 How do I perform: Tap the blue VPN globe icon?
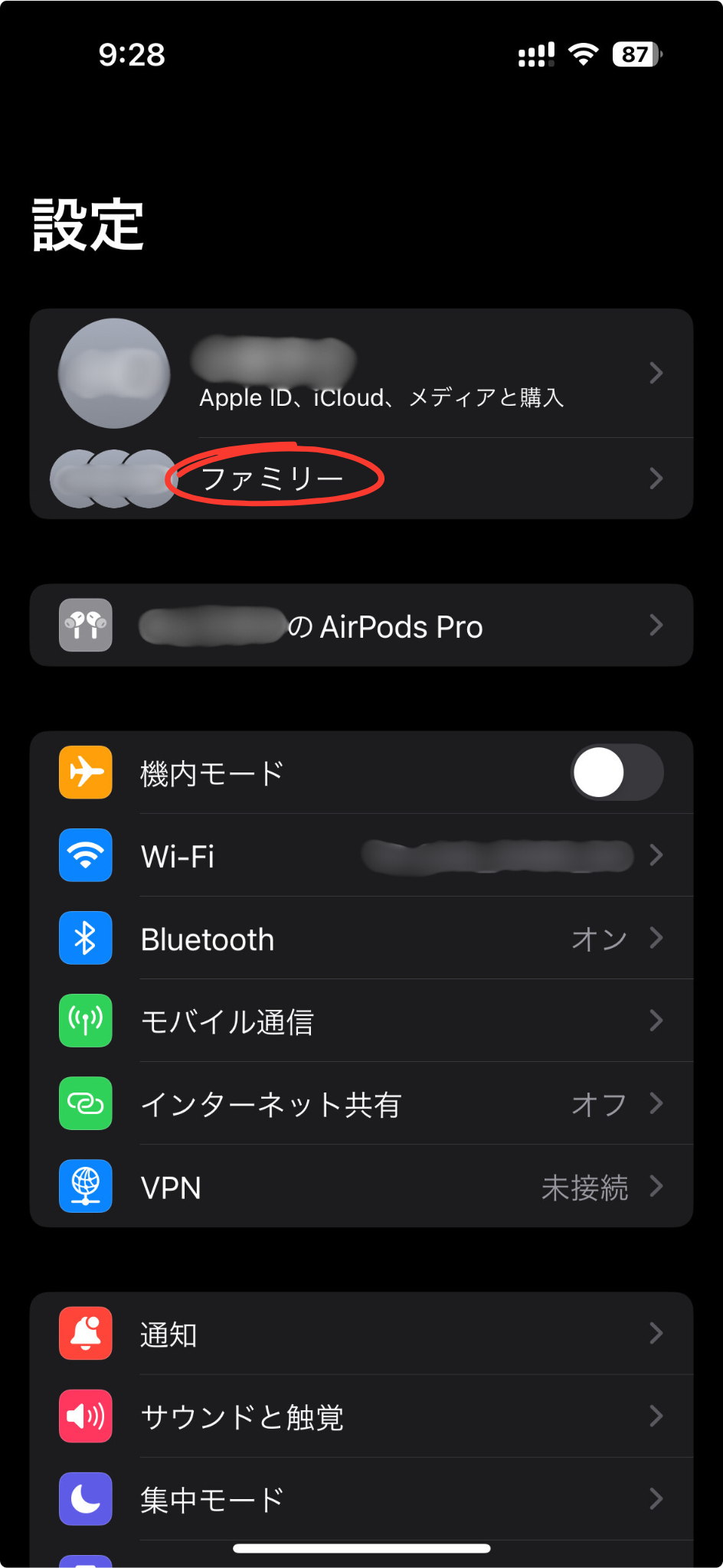click(85, 1186)
